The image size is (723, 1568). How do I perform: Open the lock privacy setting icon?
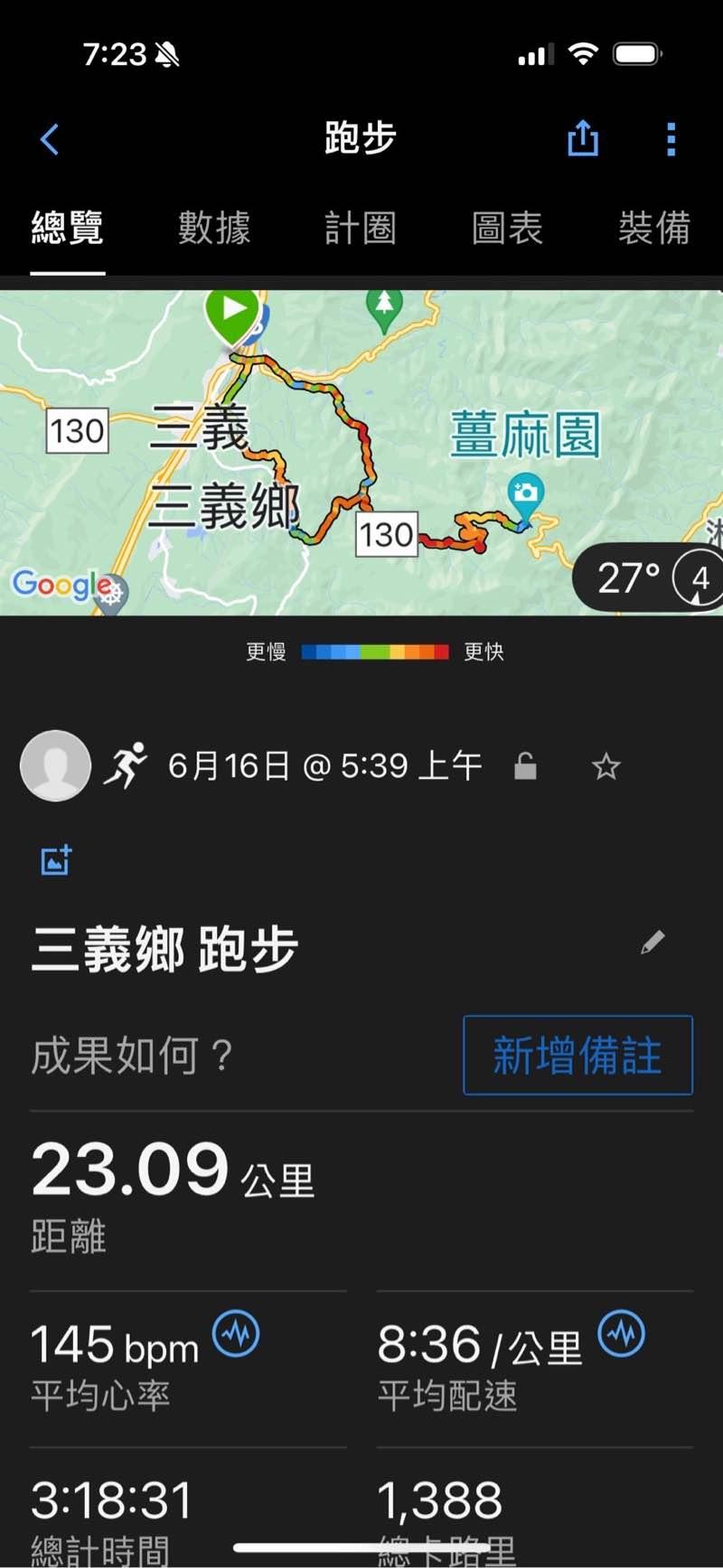click(x=525, y=767)
